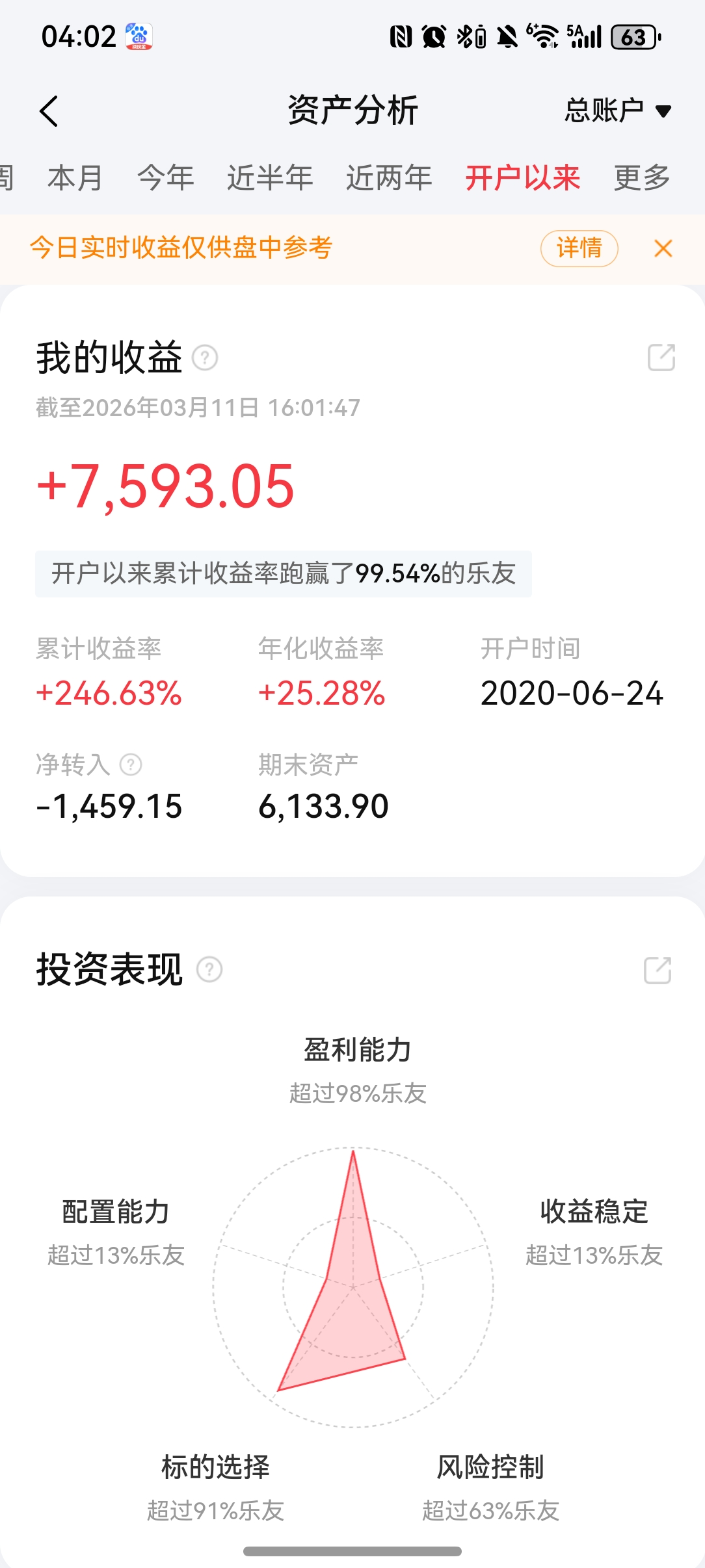This screenshot has width=705, height=1568.
Task: Open the 总账户 account dropdown
Action: coord(617,111)
